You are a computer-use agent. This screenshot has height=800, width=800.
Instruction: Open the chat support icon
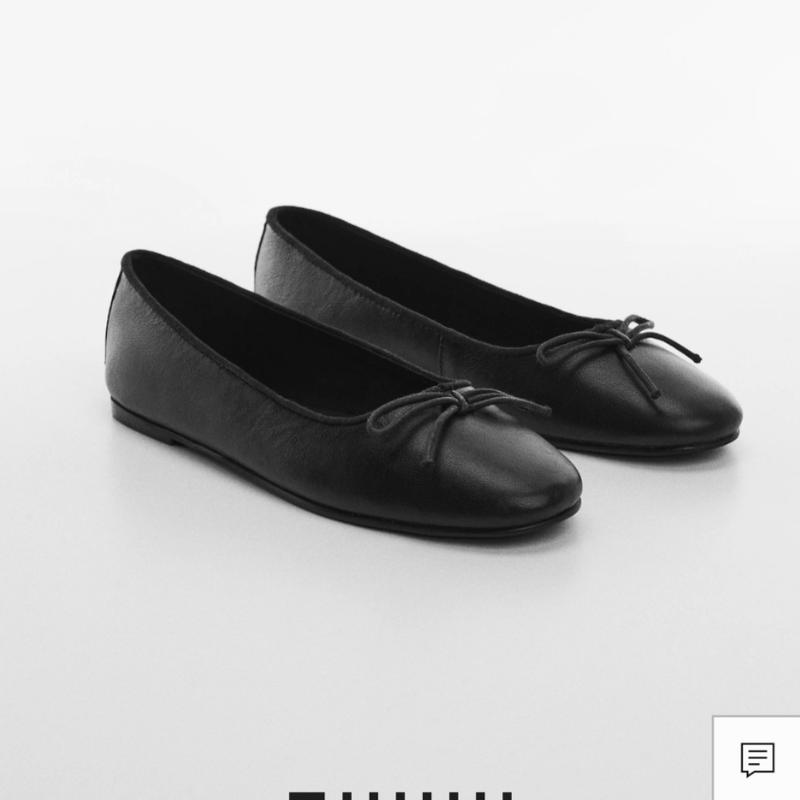point(757,759)
